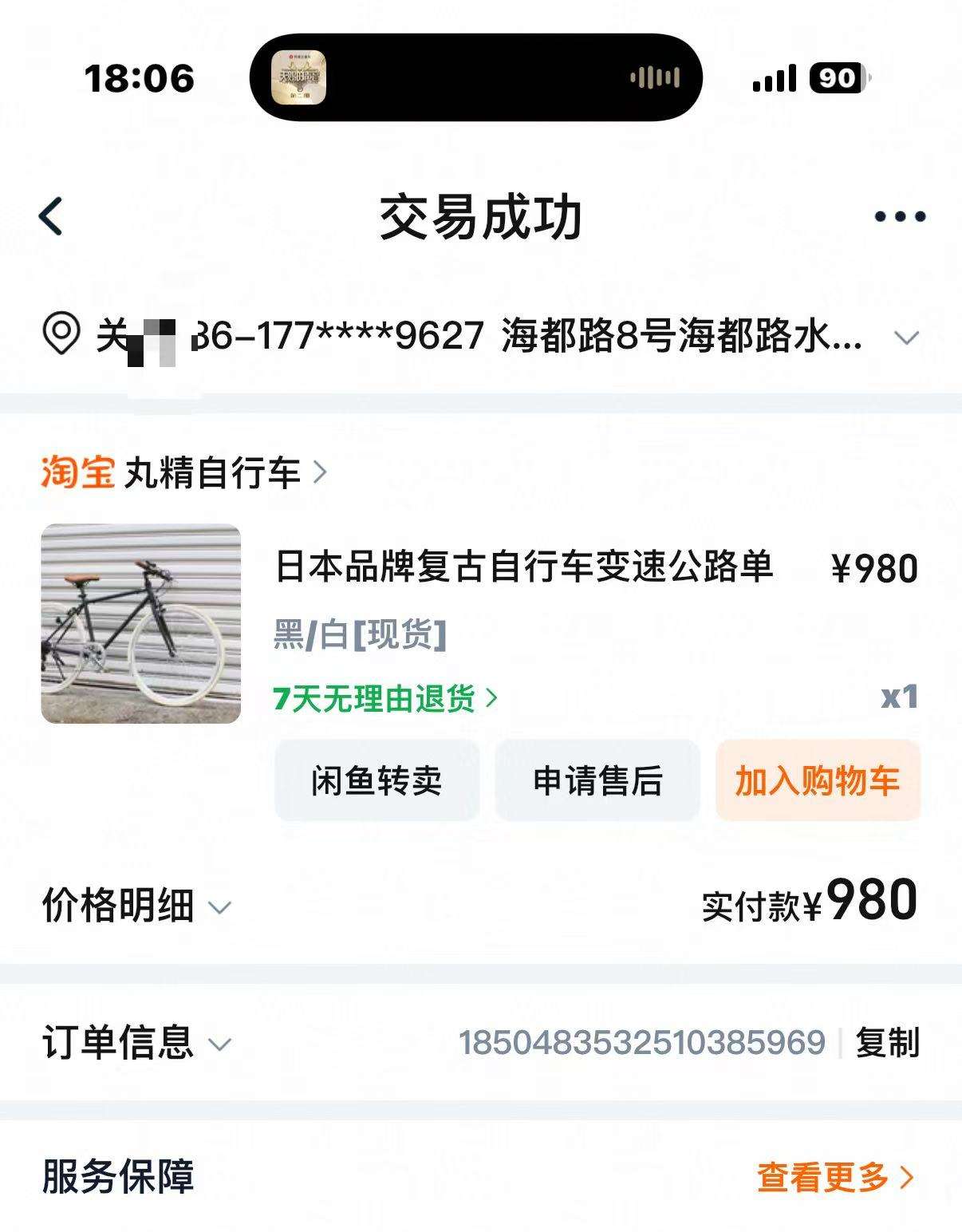Tap 复制 to copy the order number
This screenshot has width=962, height=1232.
(887, 1043)
